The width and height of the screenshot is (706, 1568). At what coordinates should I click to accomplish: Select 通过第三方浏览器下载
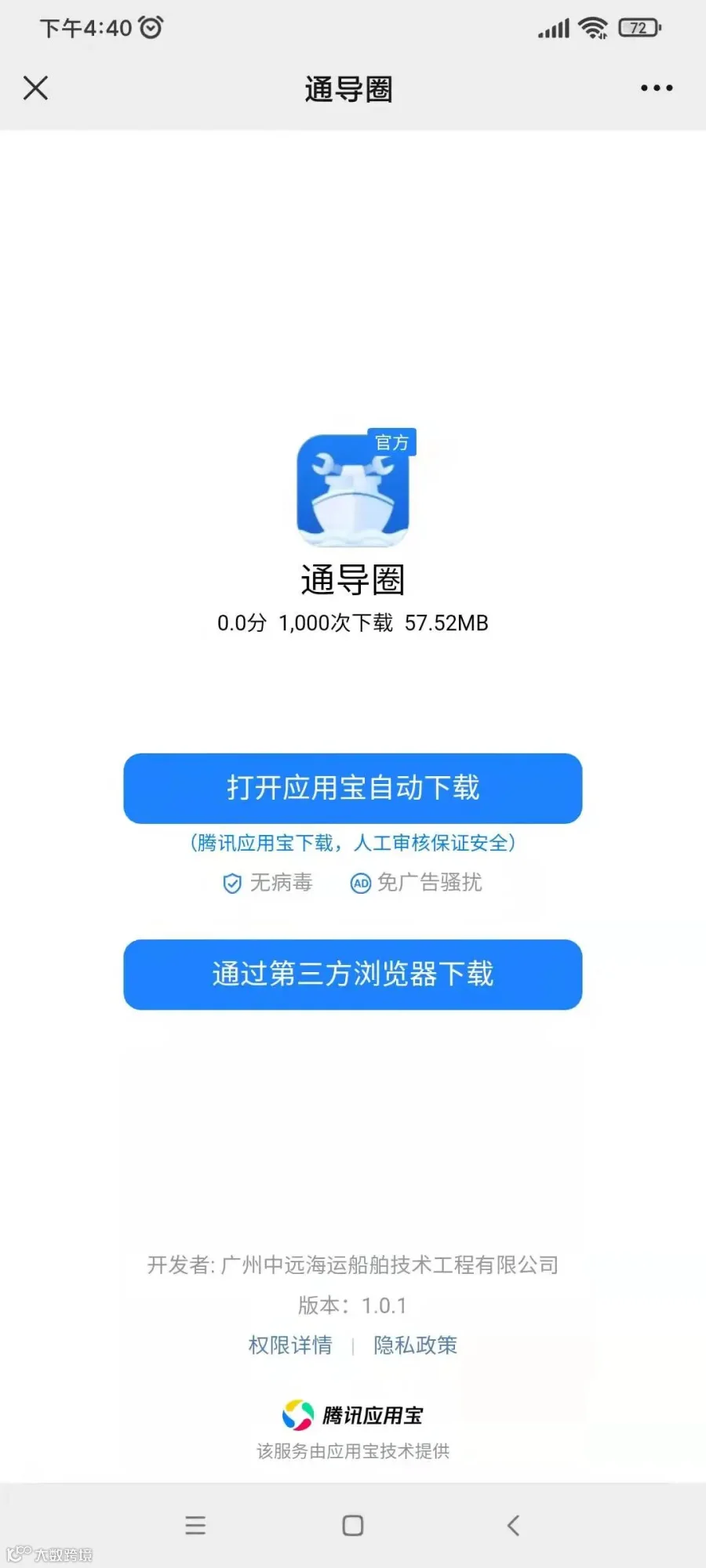click(x=353, y=975)
